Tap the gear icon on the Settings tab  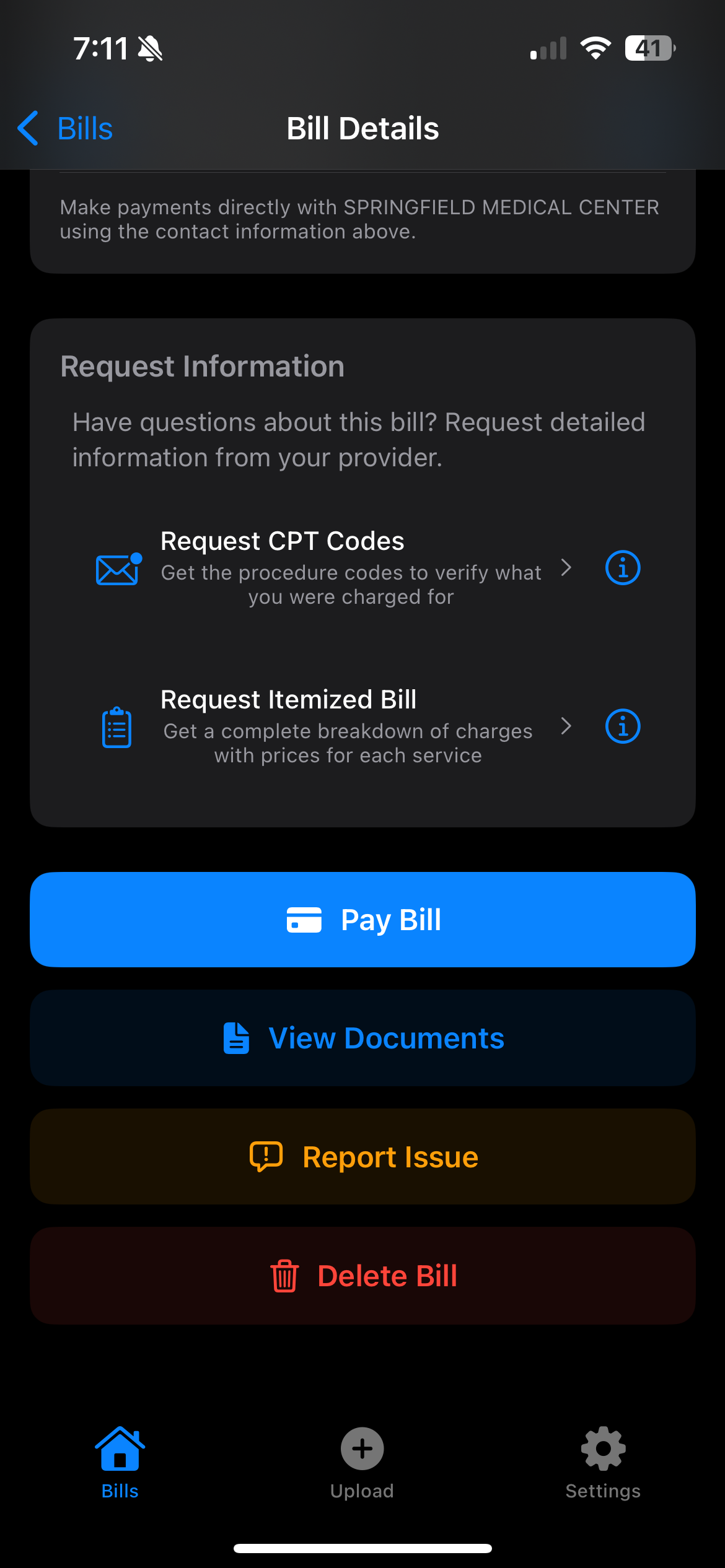602,1449
